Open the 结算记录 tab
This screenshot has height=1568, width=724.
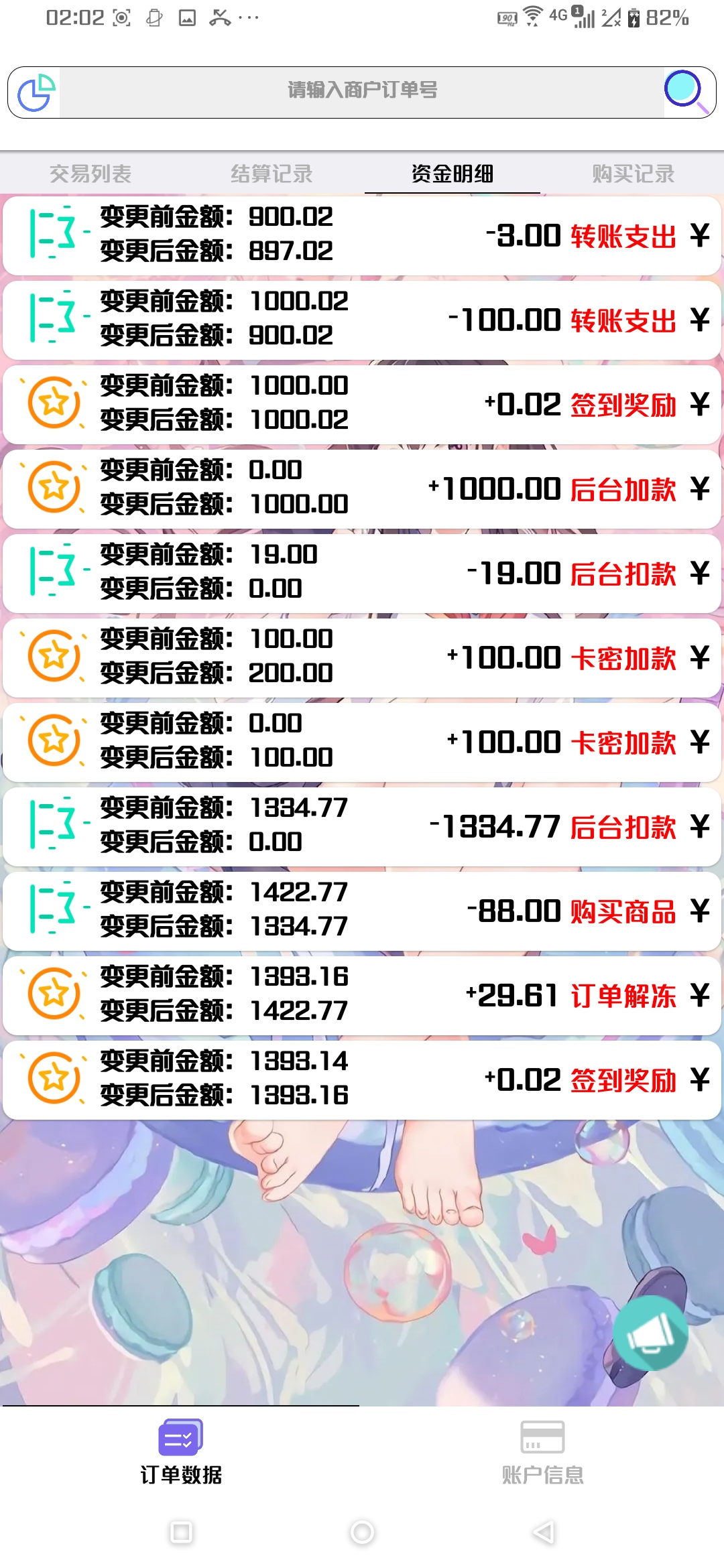click(x=271, y=174)
